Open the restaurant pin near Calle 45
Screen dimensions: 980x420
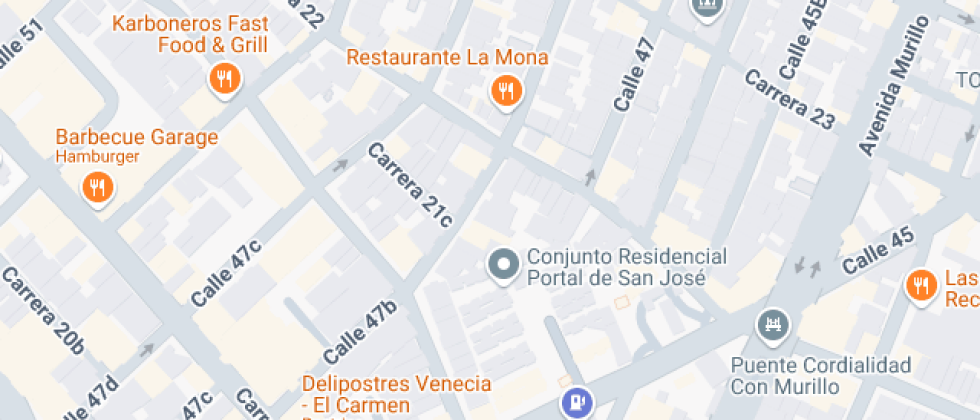(919, 286)
